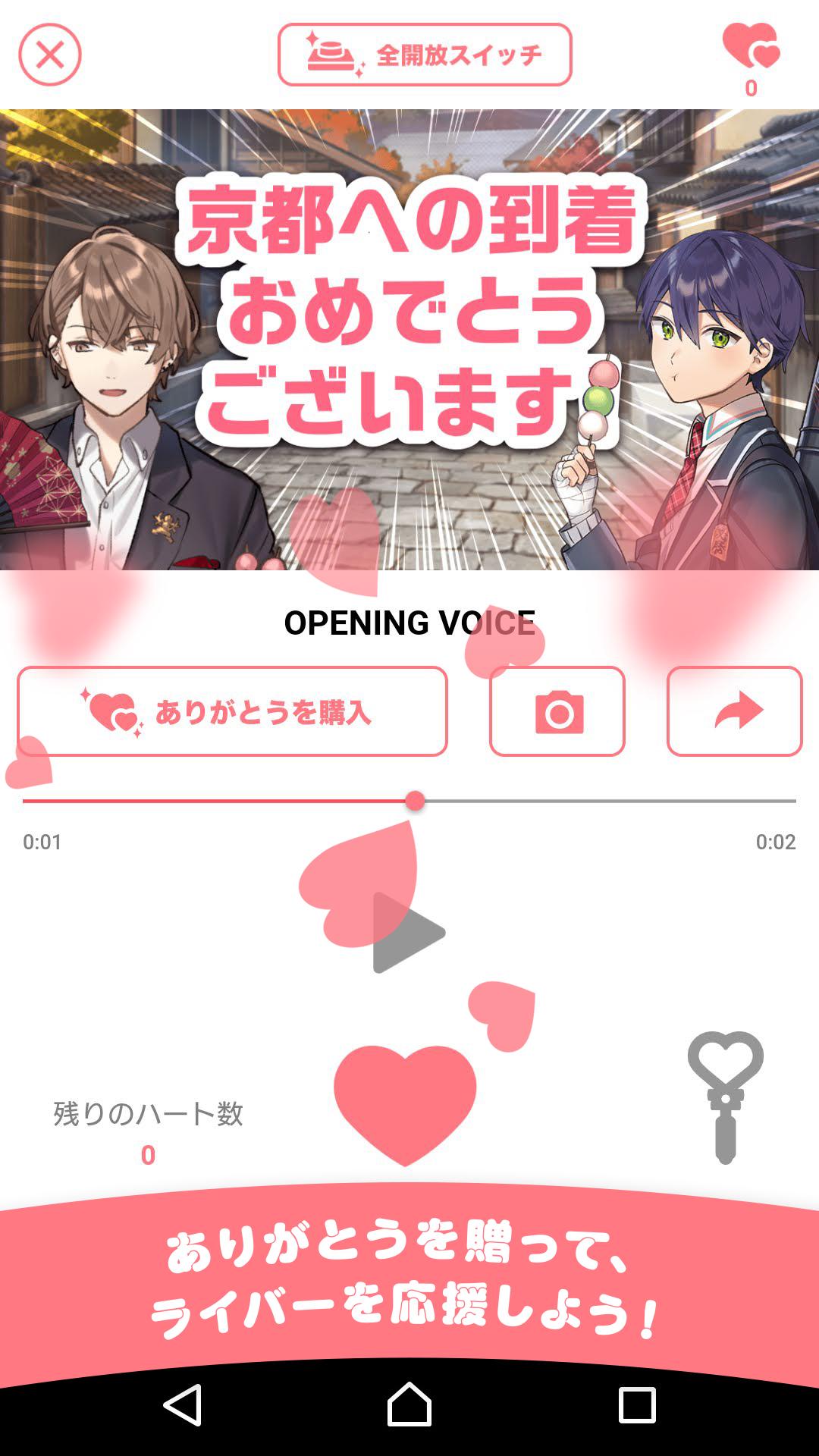Tap the 全開放スイッチ button
819x1456 pixels.
click(x=425, y=55)
